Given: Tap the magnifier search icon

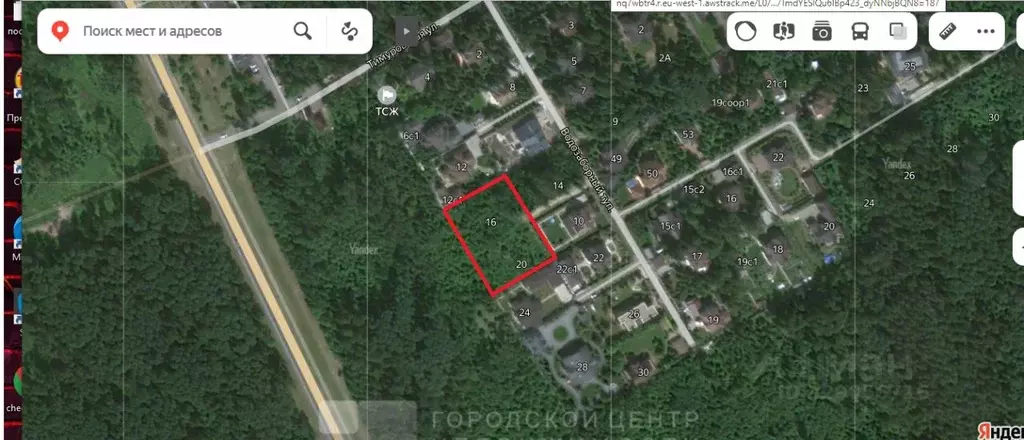Looking at the screenshot, I should pos(303,31).
